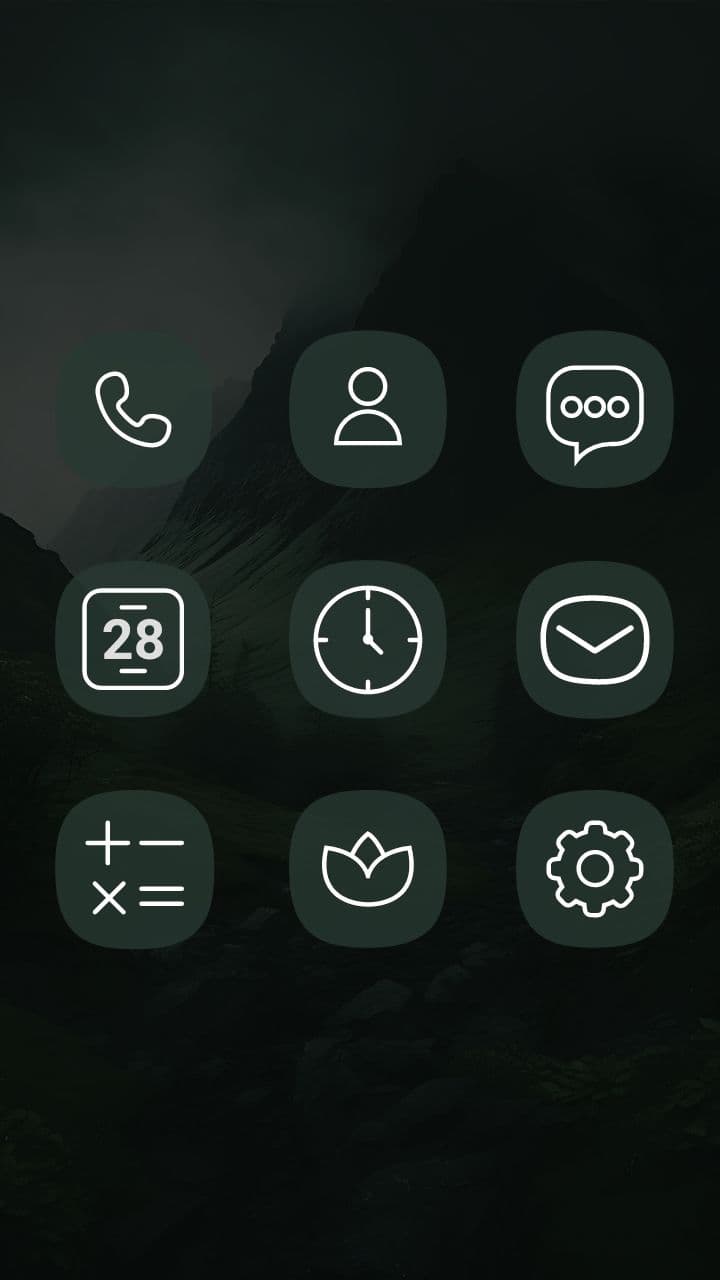Launch the Calculator app

point(134,869)
